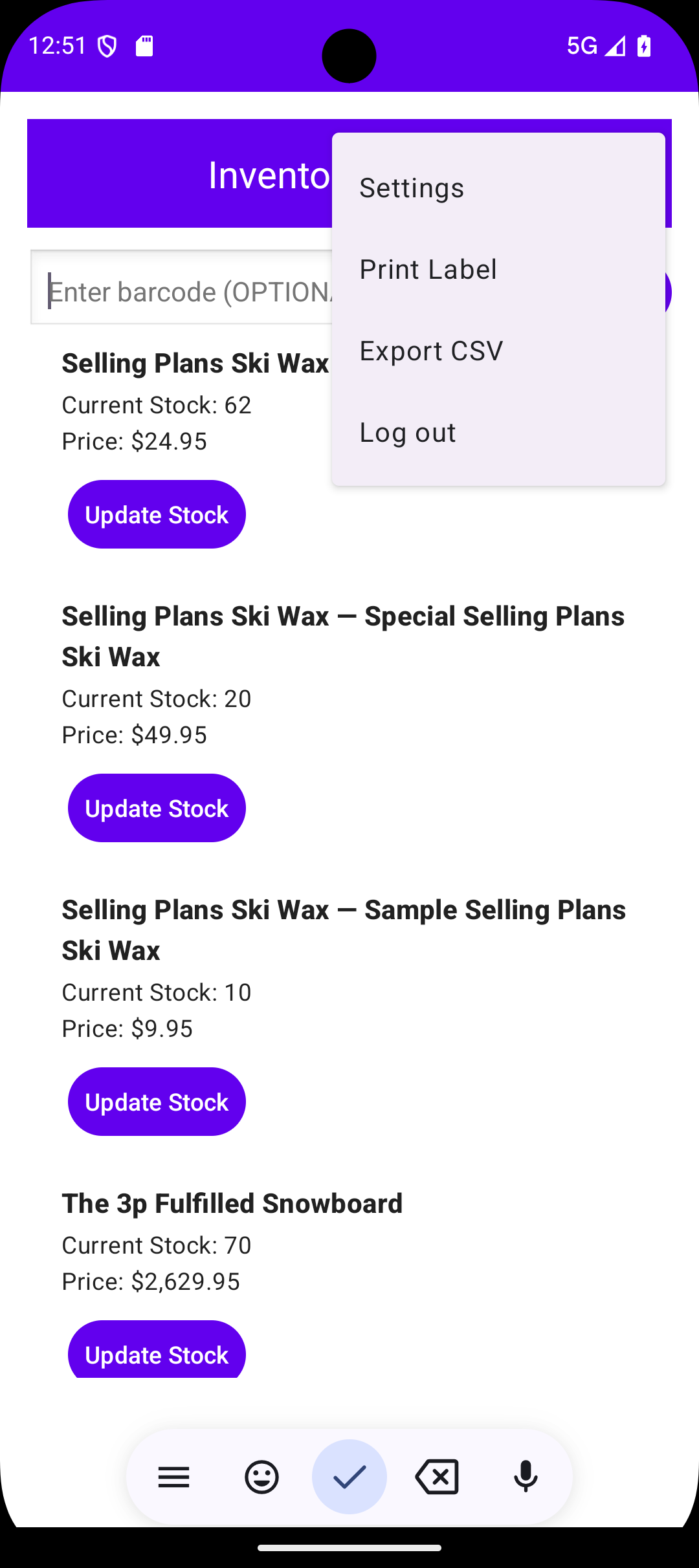Update Stock for Selling Plans Ski Wax
699x1568 pixels.
tap(156, 514)
